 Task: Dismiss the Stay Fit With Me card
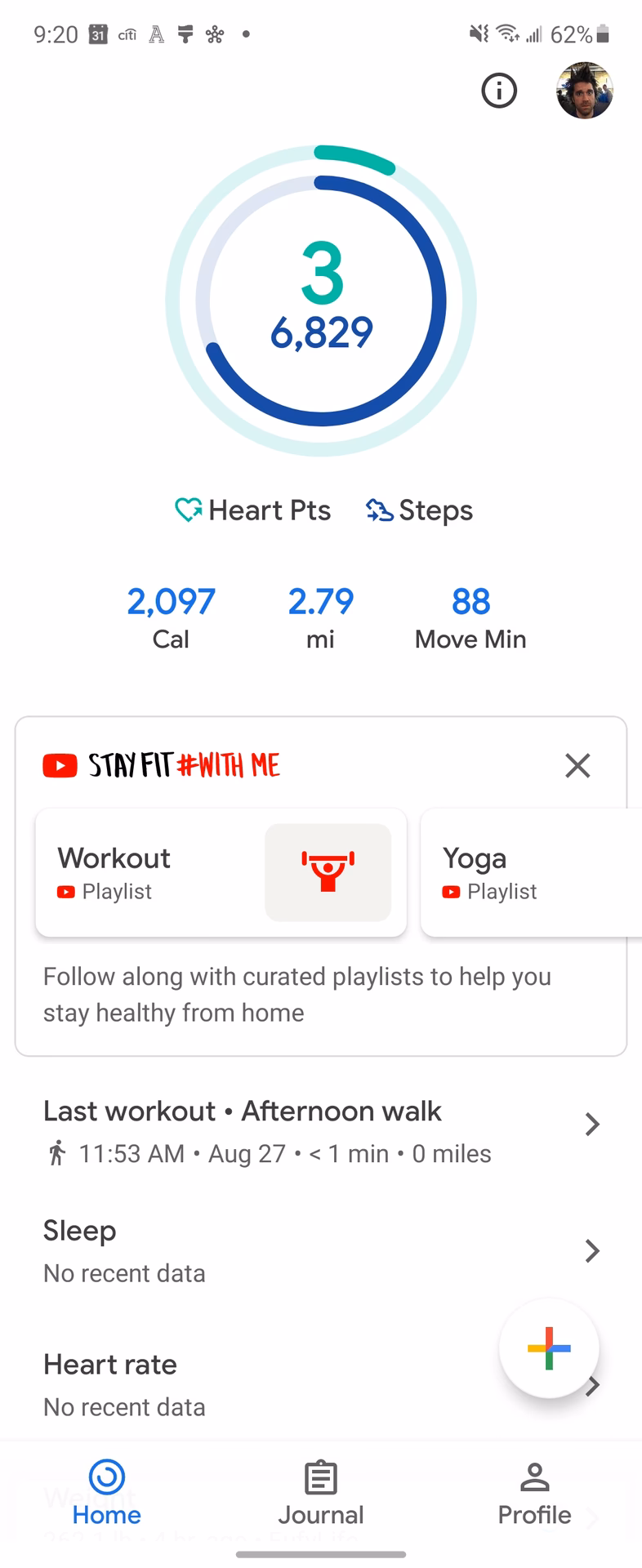[x=577, y=765]
